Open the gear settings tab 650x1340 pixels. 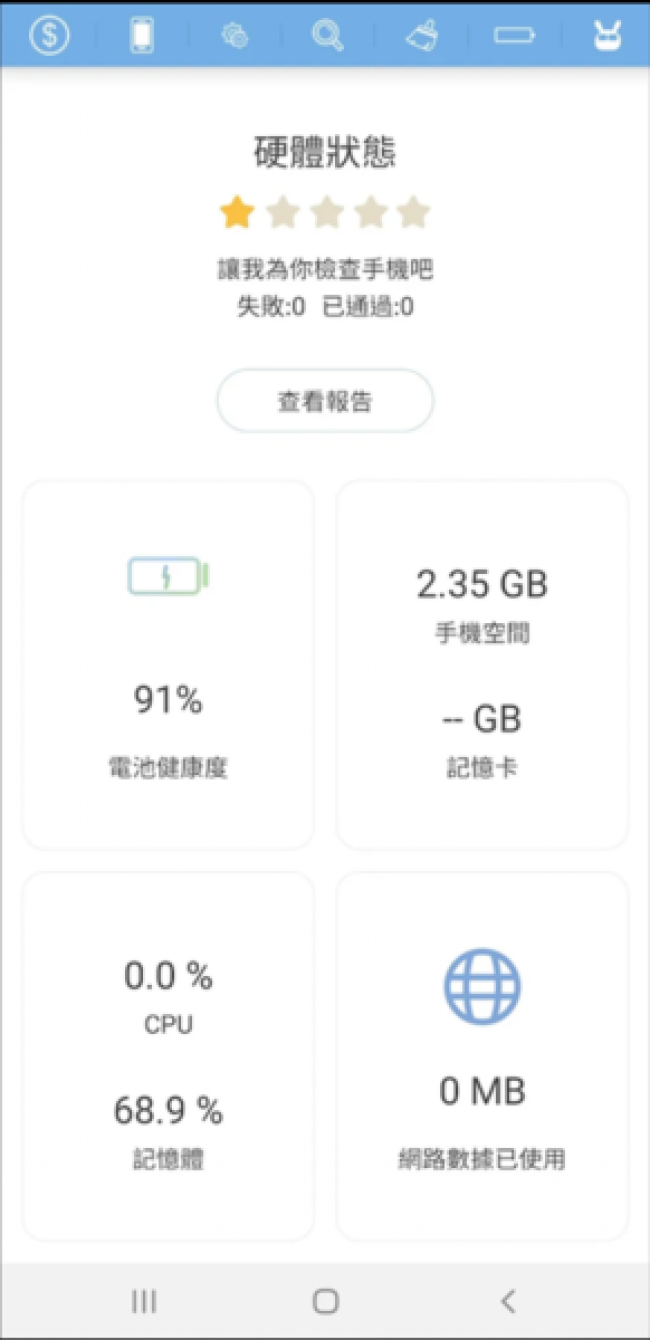click(x=234, y=36)
